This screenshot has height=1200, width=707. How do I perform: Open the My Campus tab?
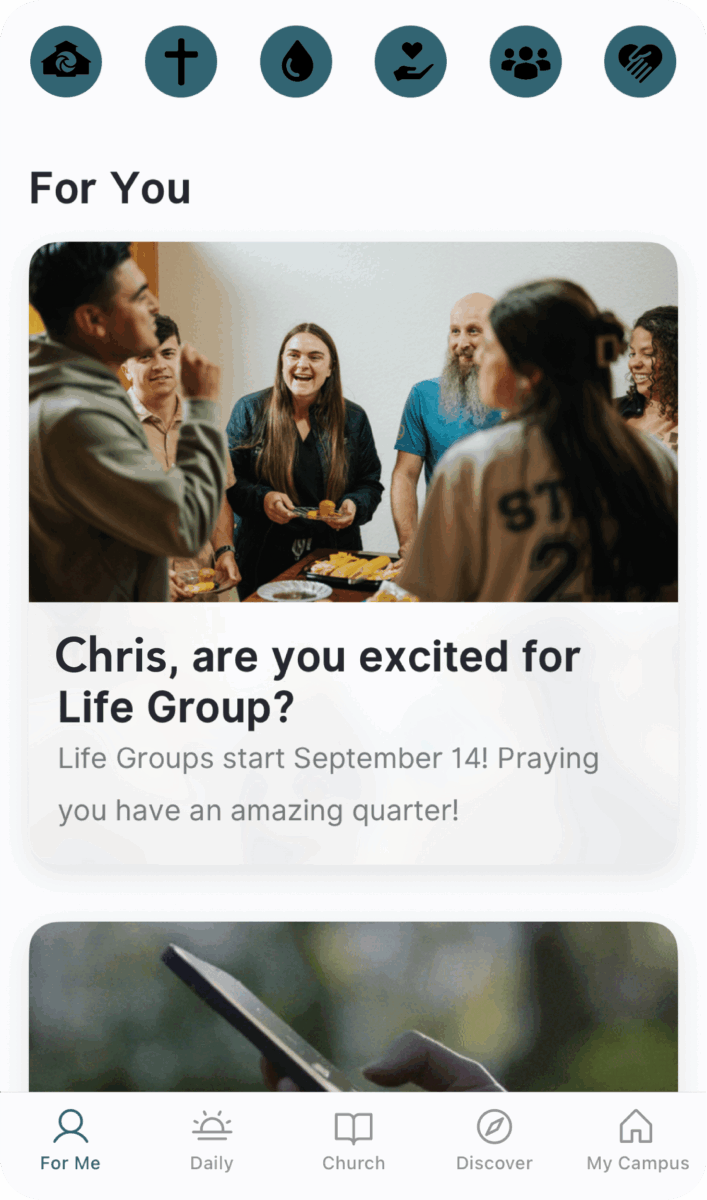(637, 1141)
